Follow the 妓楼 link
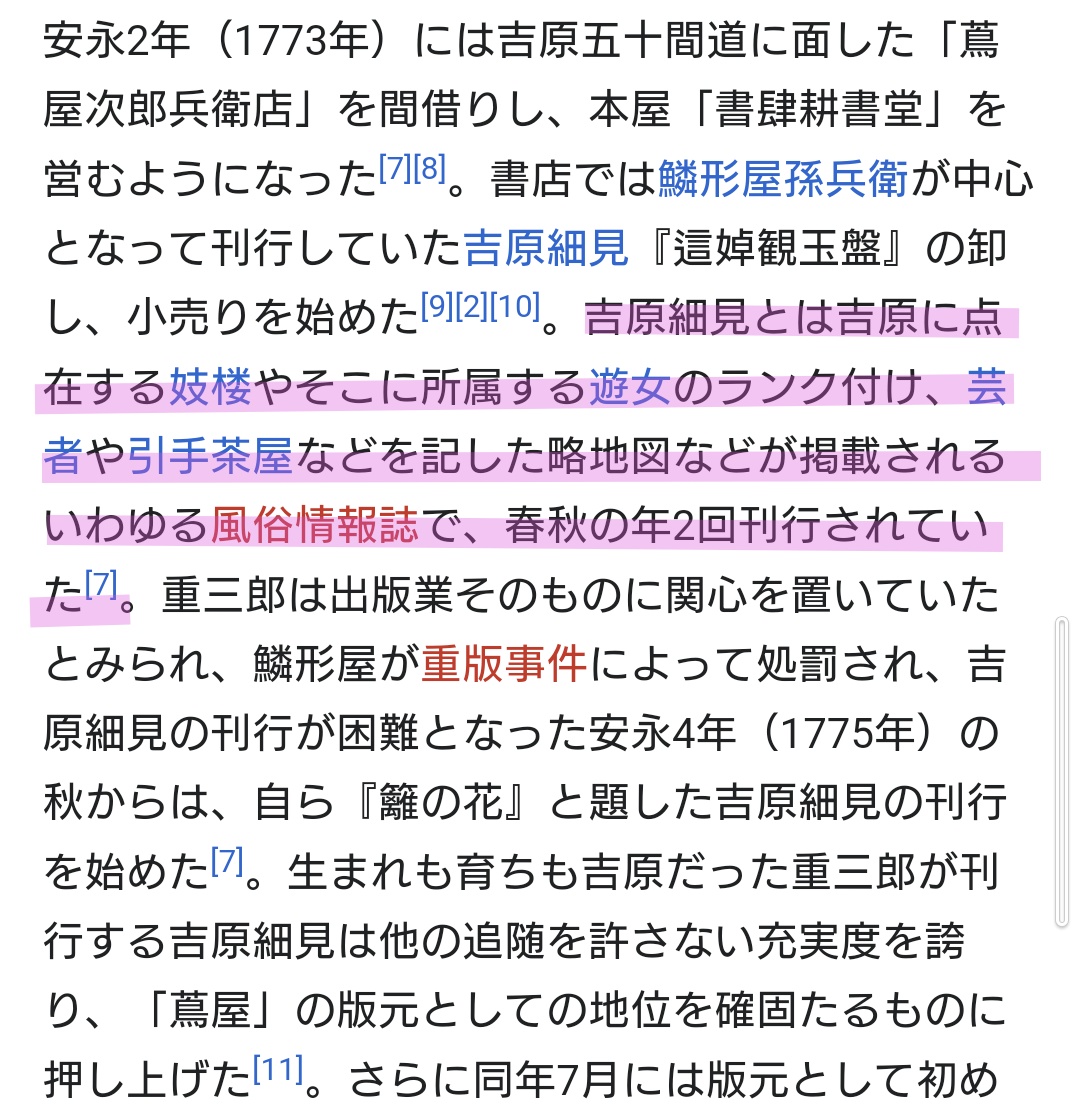 click(x=210, y=387)
